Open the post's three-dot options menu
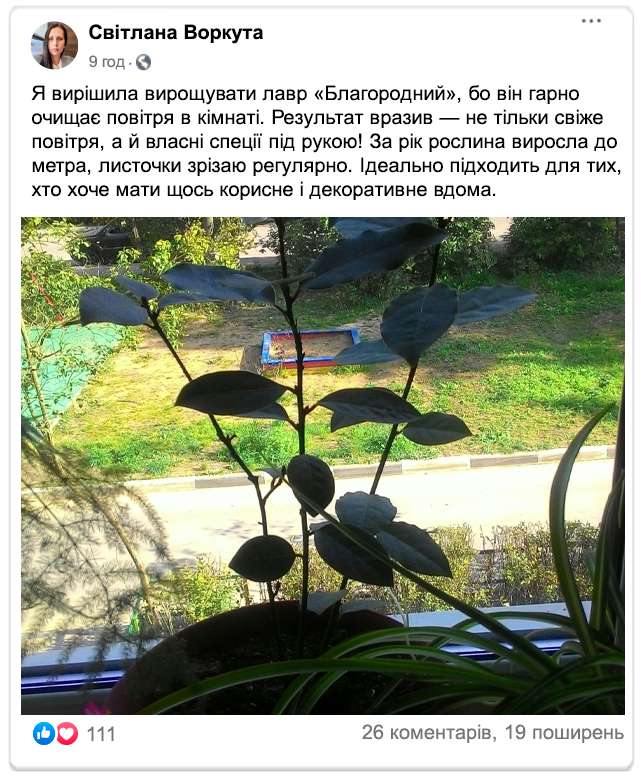The height and width of the screenshot is (781, 641). tap(591, 22)
